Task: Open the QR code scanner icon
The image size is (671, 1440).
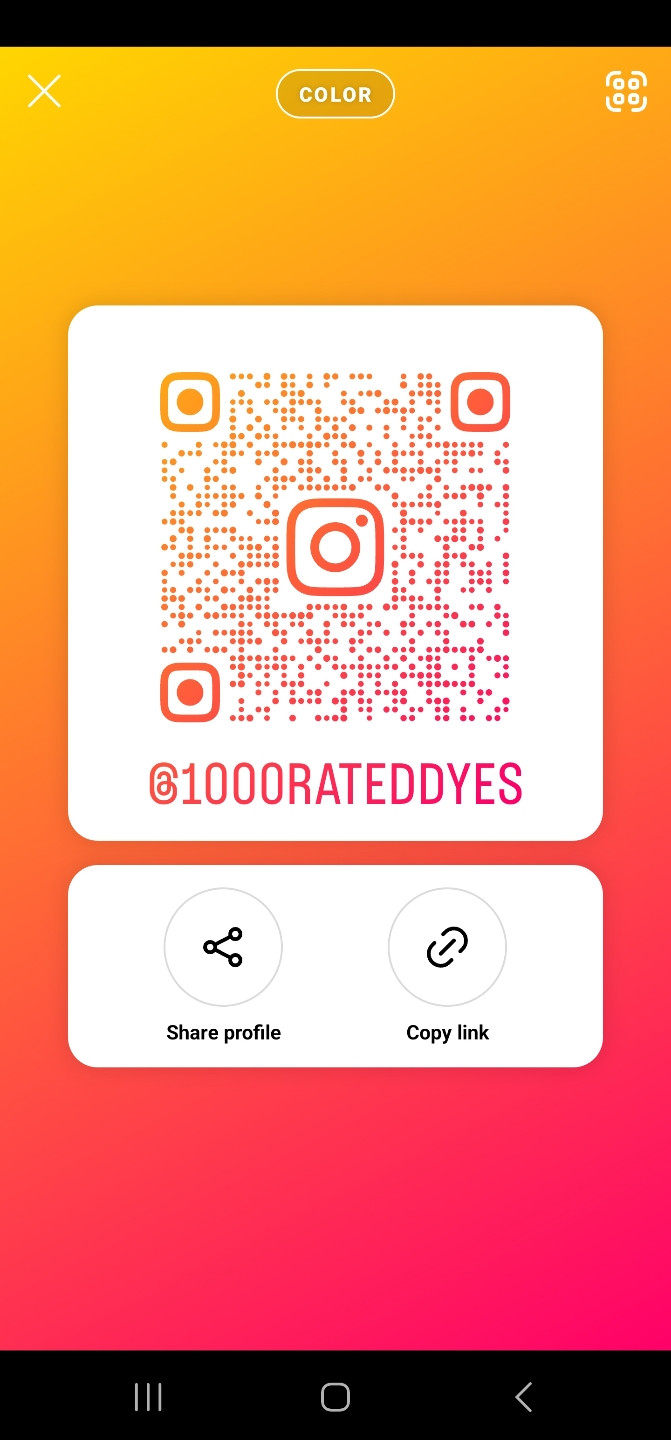Action: click(x=626, y=91)
